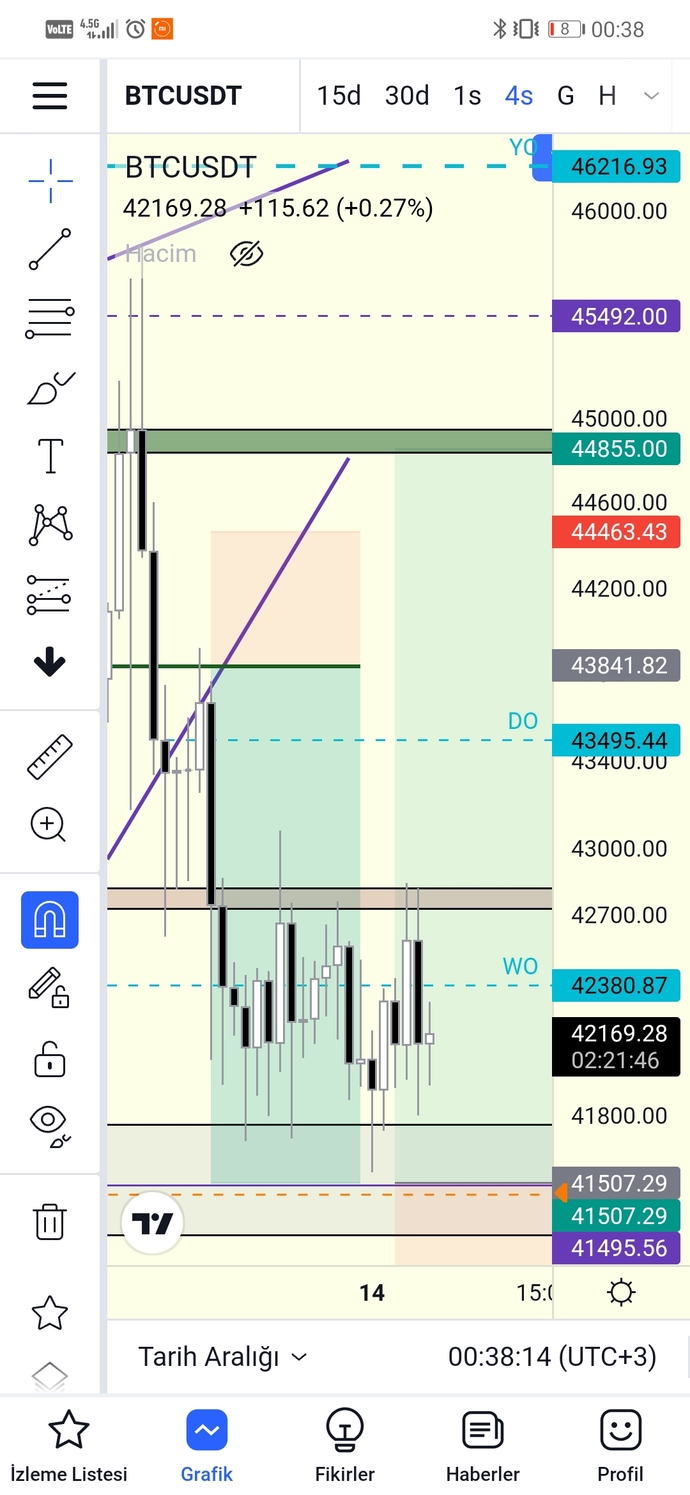Image resolution: width=690 pixels, height=1495 pixels.
Task: Choose the ruler measure tool
Action: (50, 757)
